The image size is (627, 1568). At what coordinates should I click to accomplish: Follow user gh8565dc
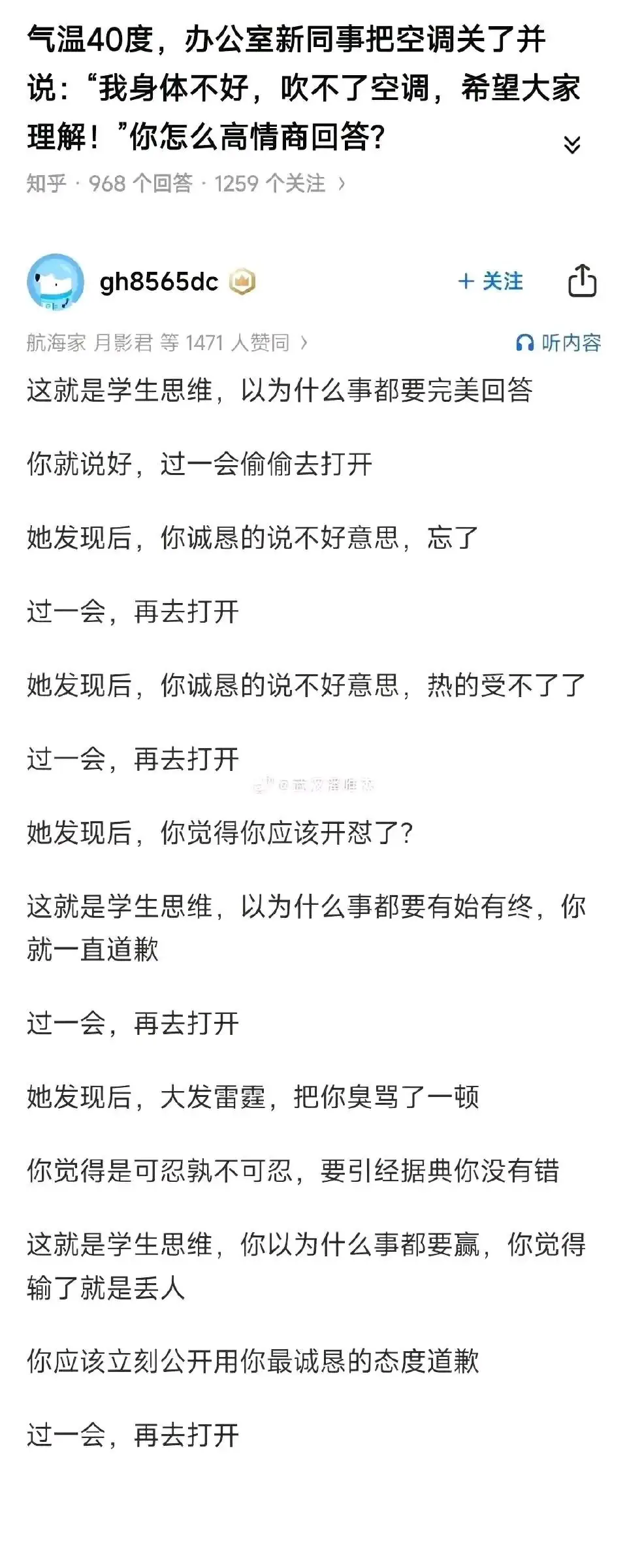[x=490, y=282]
